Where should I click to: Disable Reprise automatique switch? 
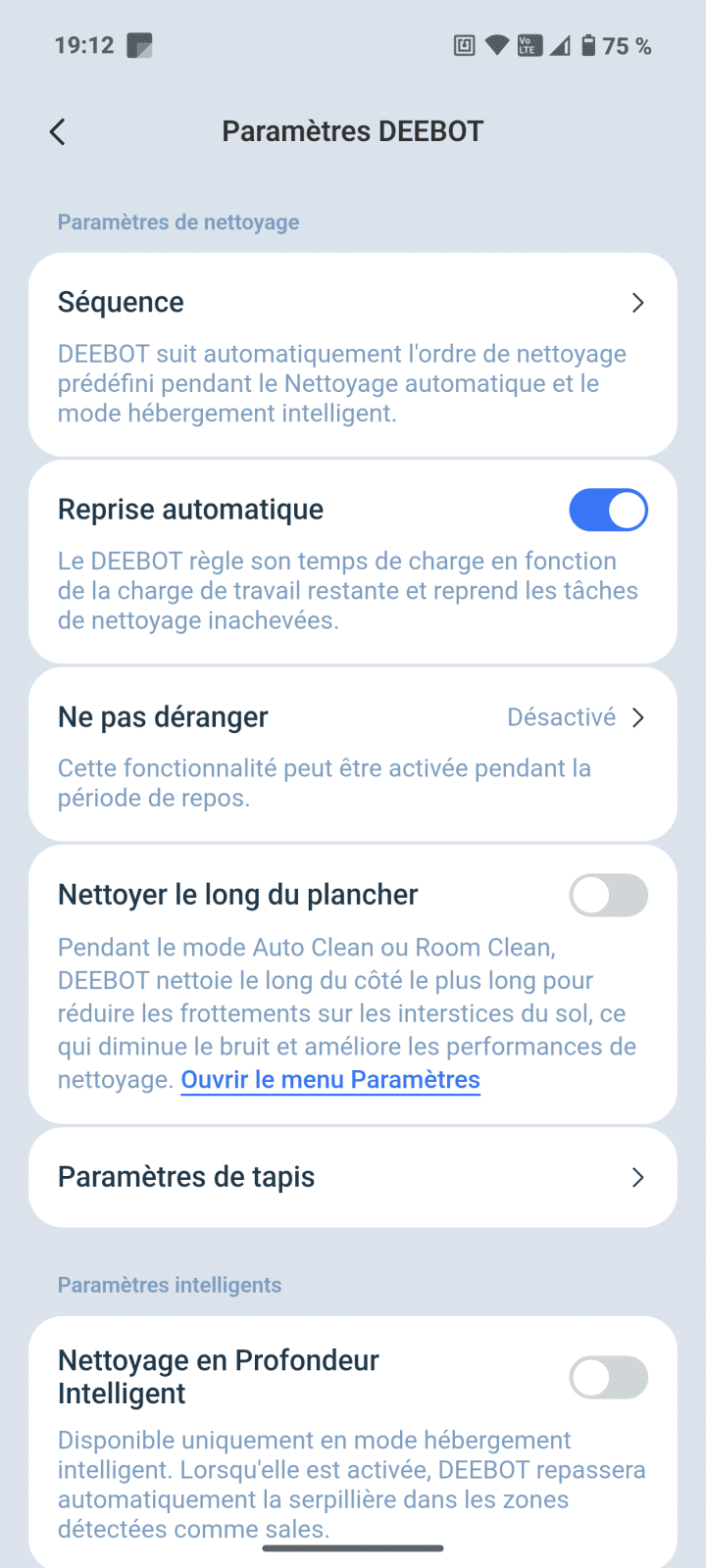click(x=608, y=511)
